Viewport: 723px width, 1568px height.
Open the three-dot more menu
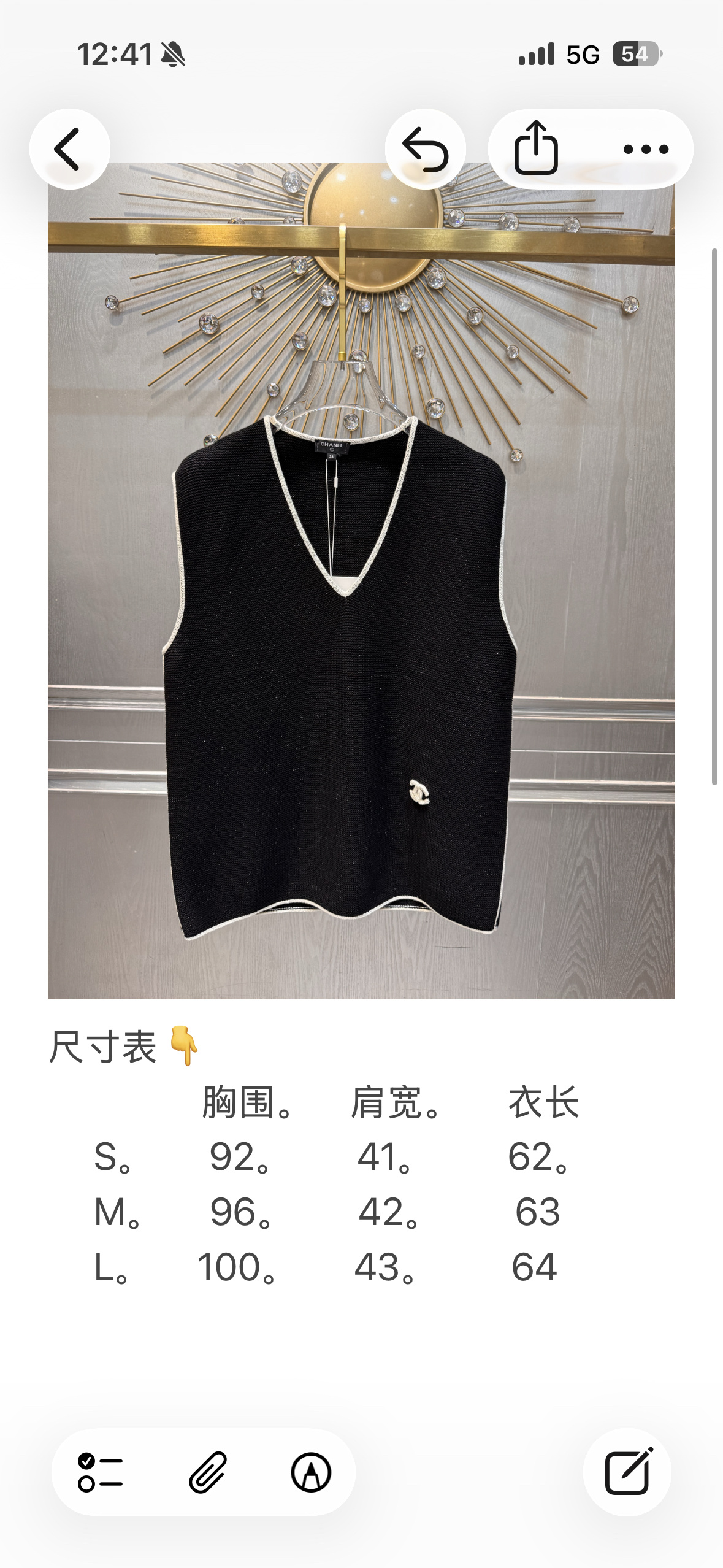click(x=646, y=149)
